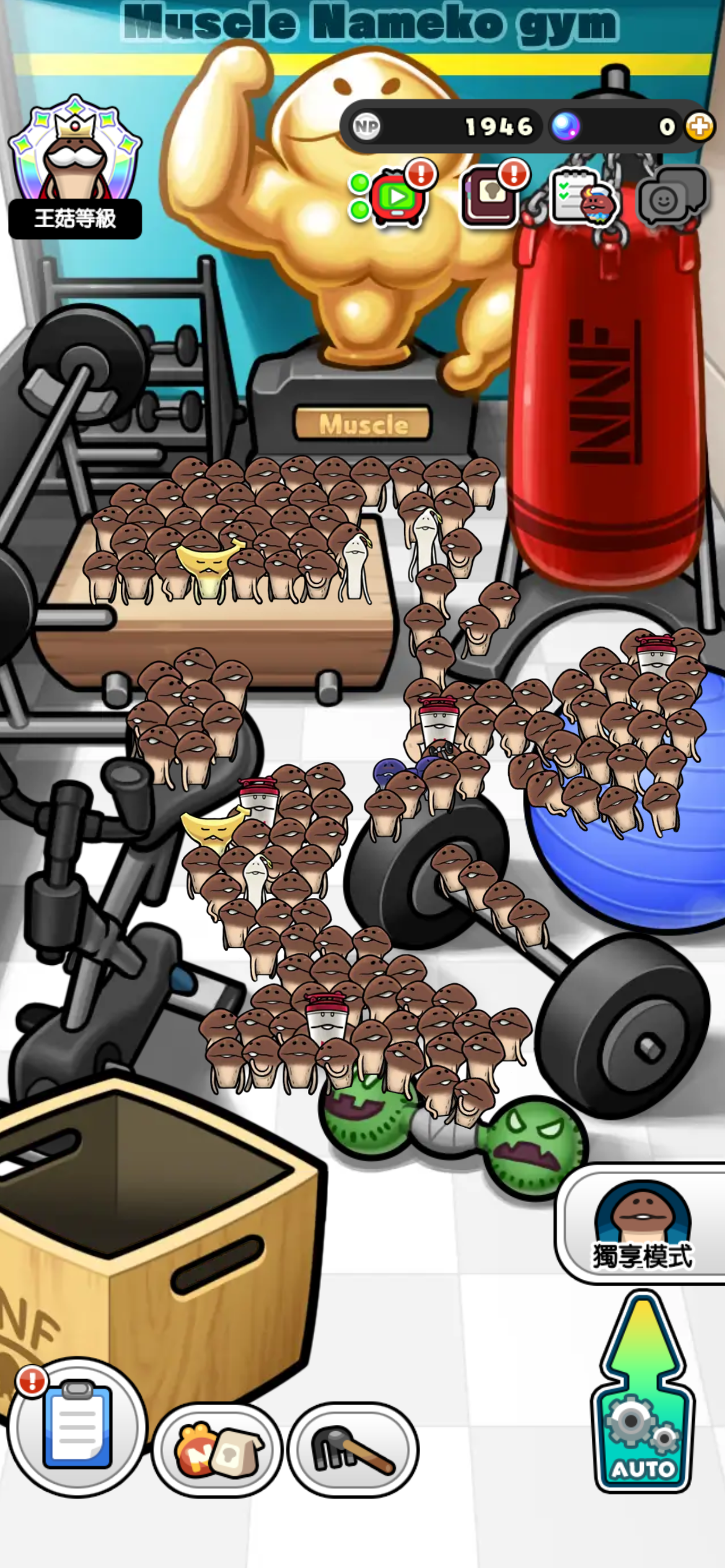This screenshot has width=725, height=1568.
Task: Open the rake tools button
Action: 353,1450
